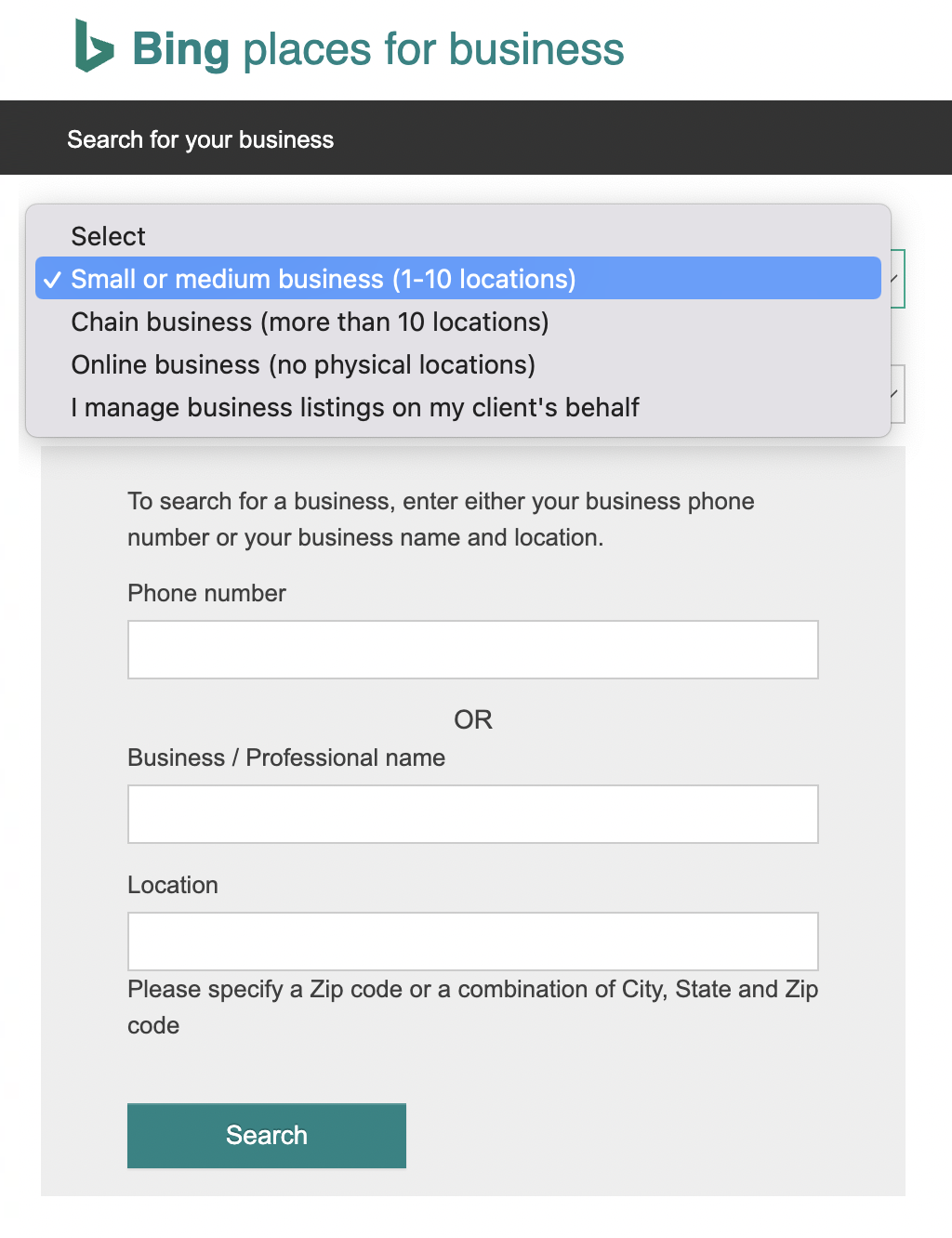
Task: Click the Business / Professional name field
Action: pyautogui.click(x=472, y=813)
